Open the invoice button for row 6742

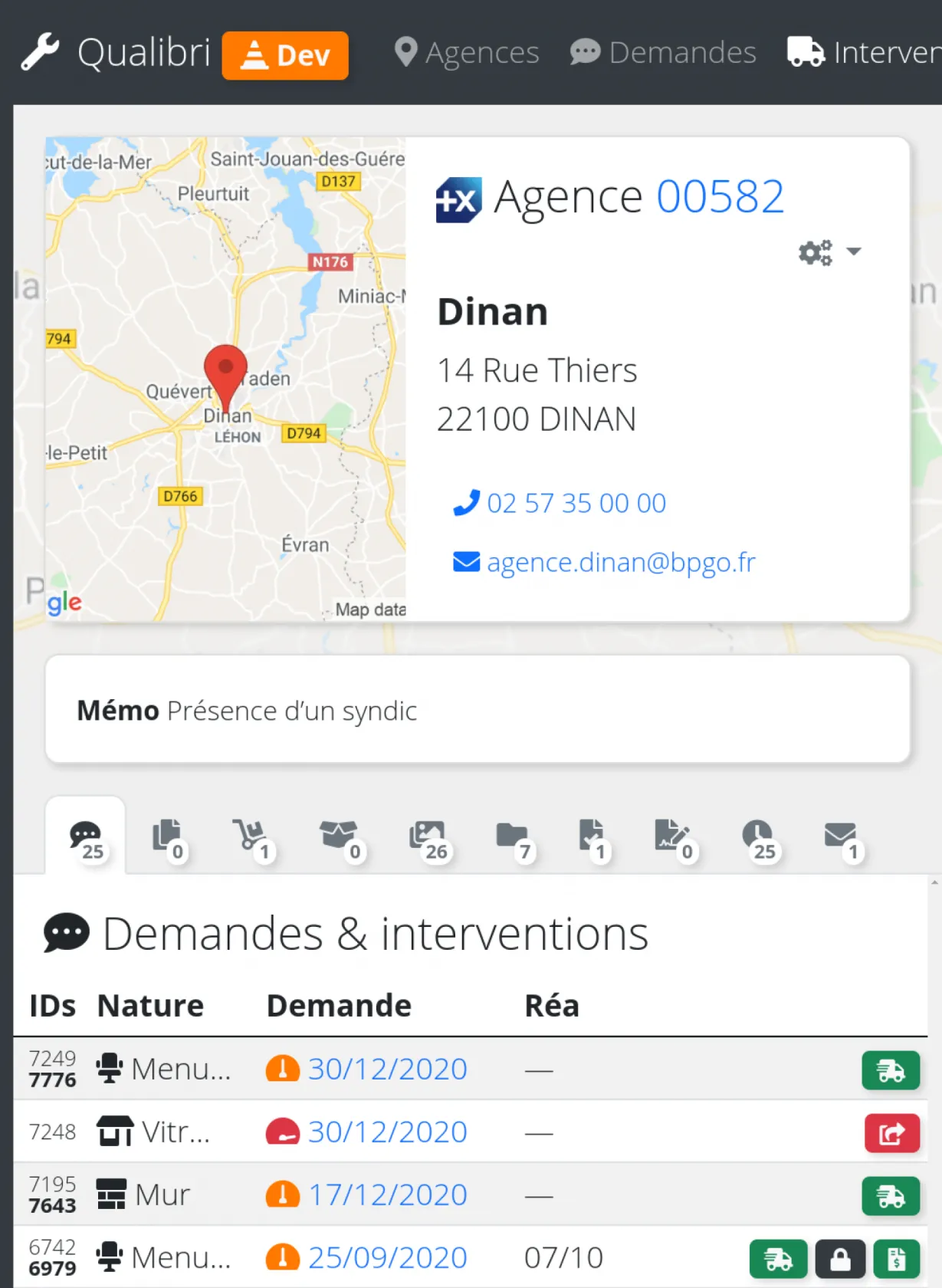[x=896, y=1259]
